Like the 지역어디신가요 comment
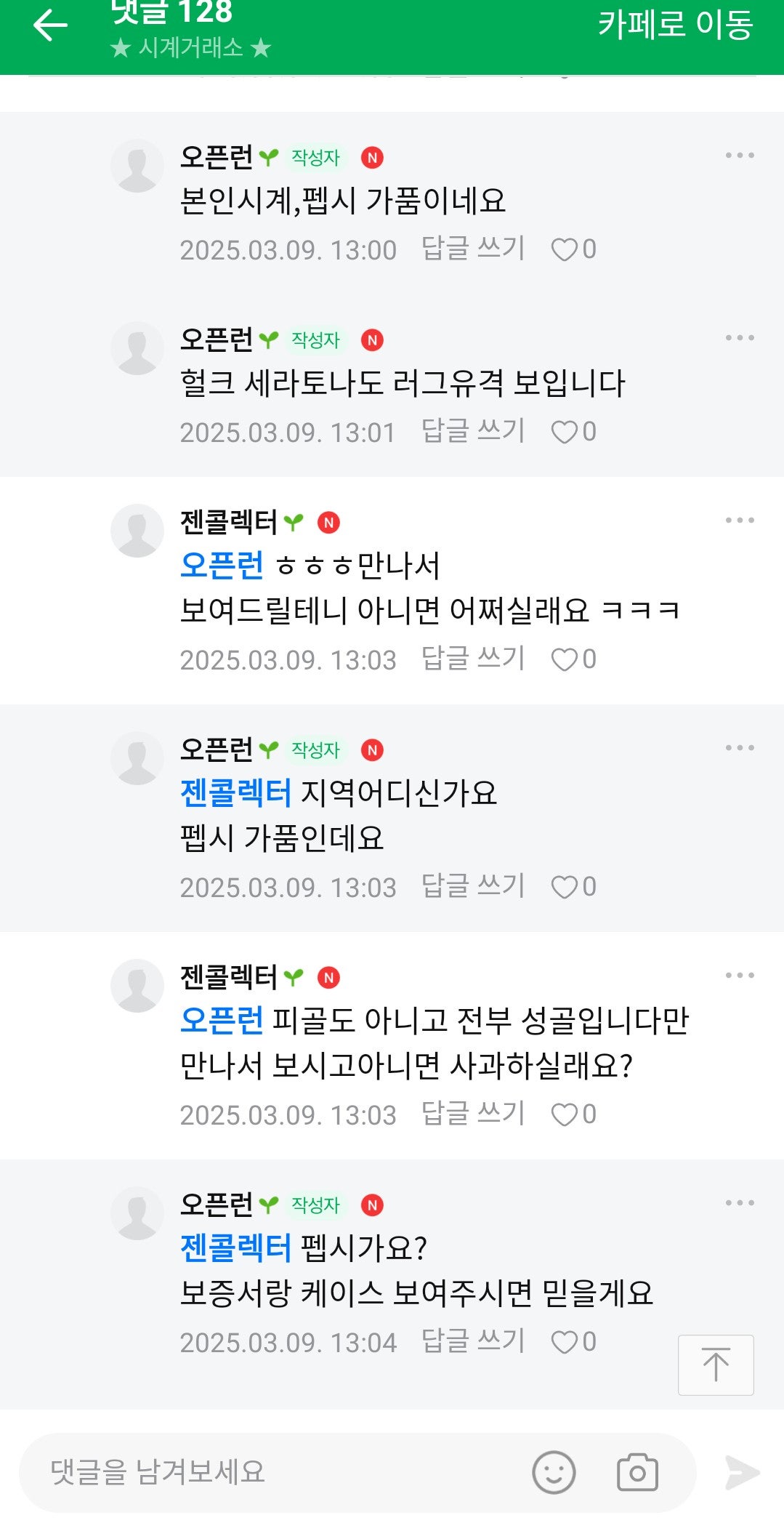This screenshot has width=784, height=1531. [573, 887]
